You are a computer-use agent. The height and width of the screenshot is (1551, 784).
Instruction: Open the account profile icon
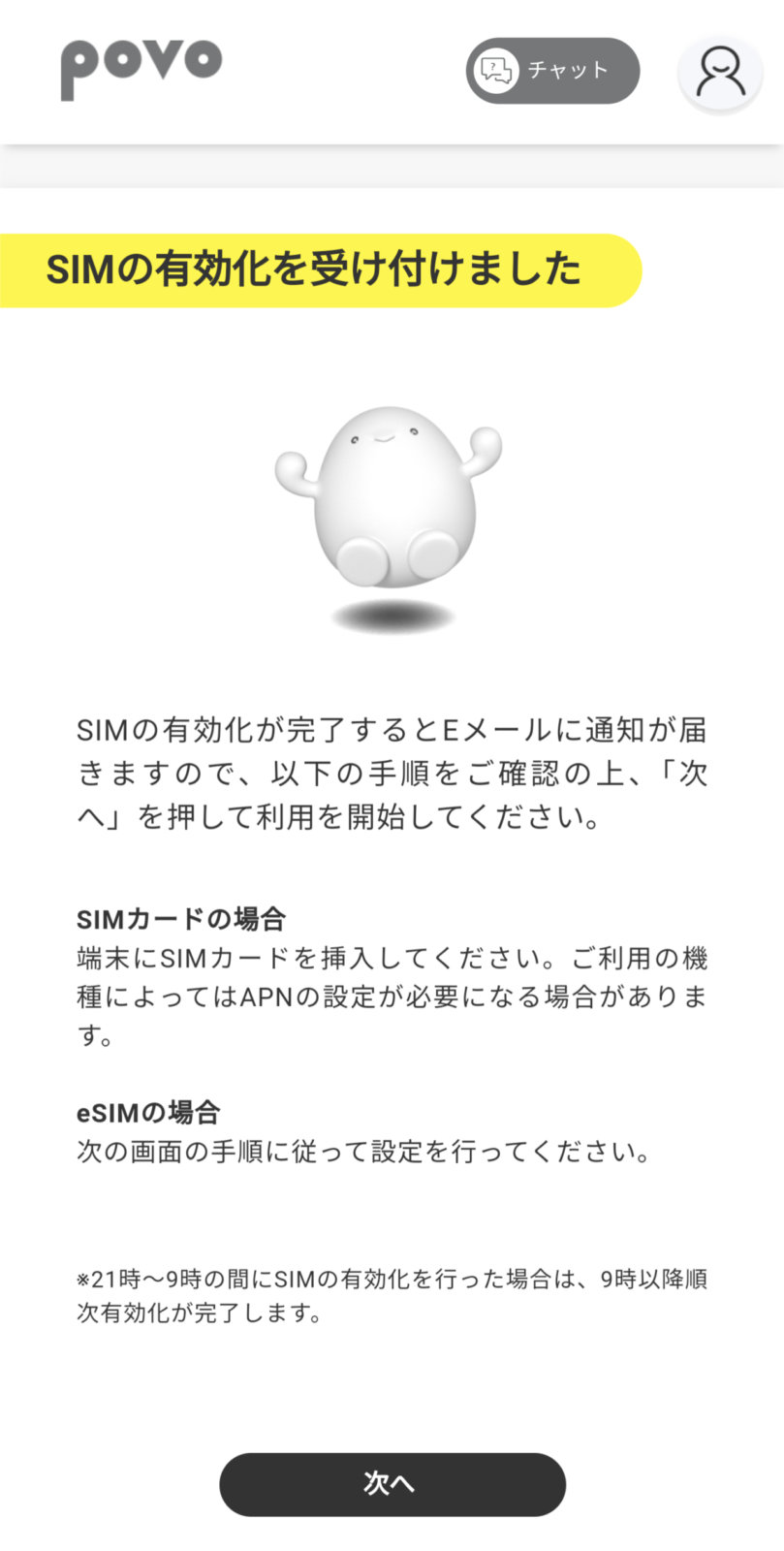coord(720,72)
